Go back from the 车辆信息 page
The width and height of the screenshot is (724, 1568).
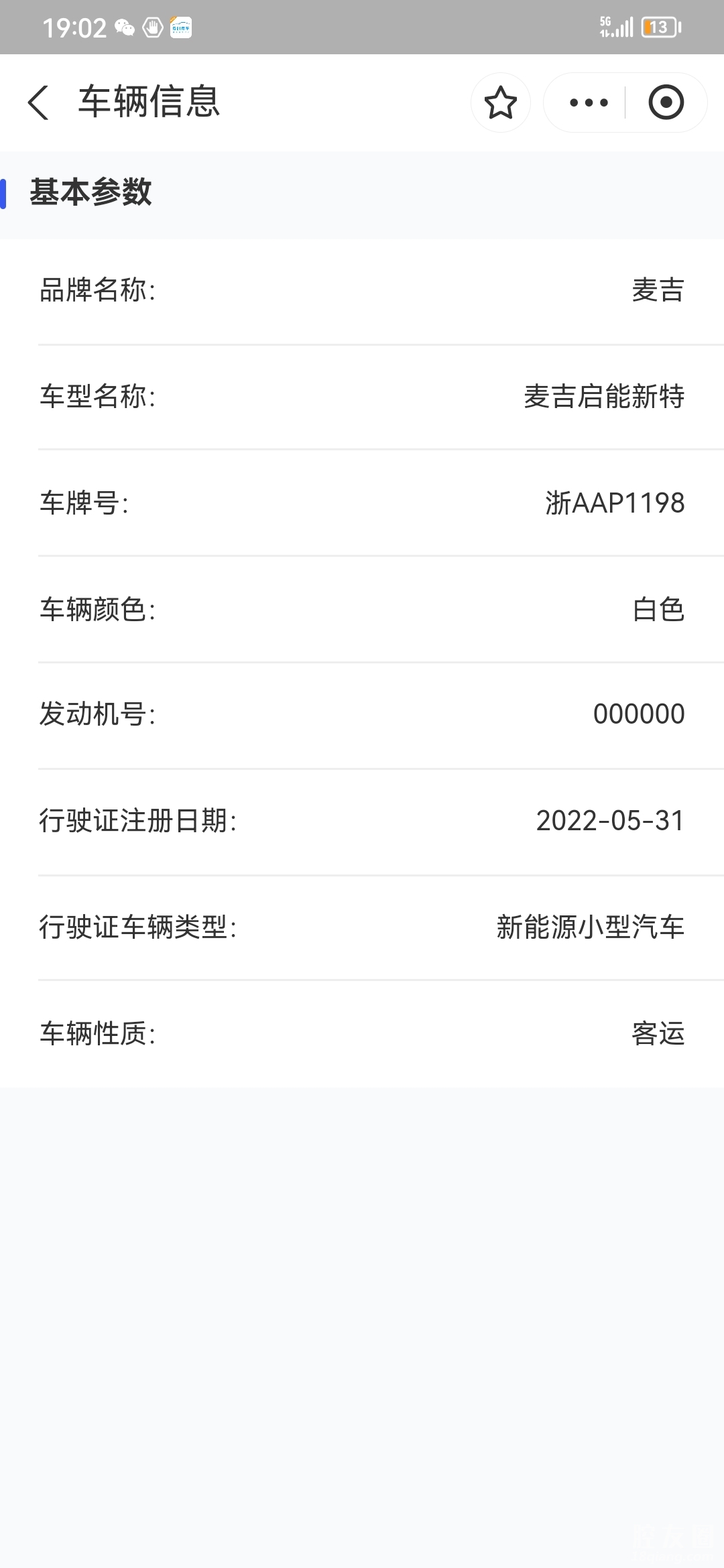point(39,103)
